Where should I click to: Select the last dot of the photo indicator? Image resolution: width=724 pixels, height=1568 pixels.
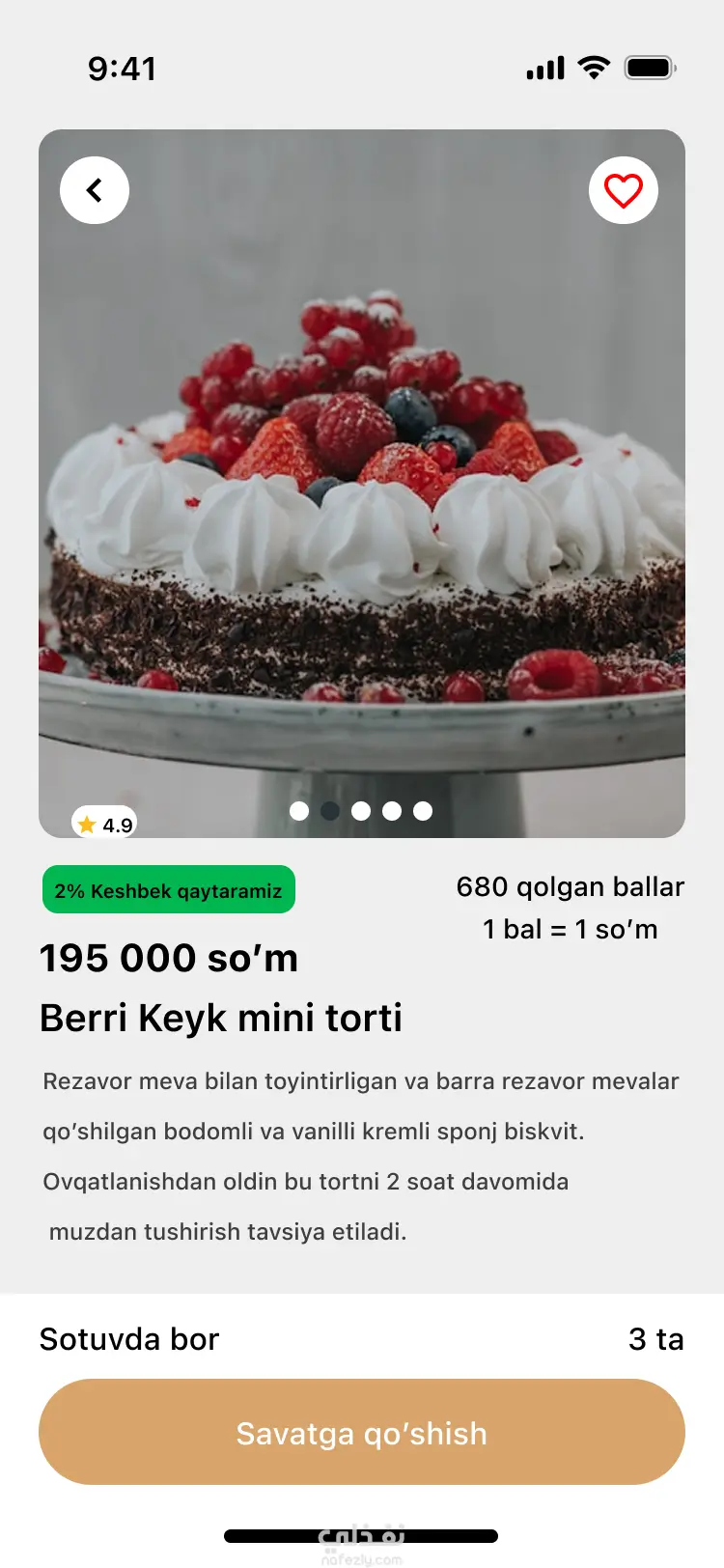(423, 811)
